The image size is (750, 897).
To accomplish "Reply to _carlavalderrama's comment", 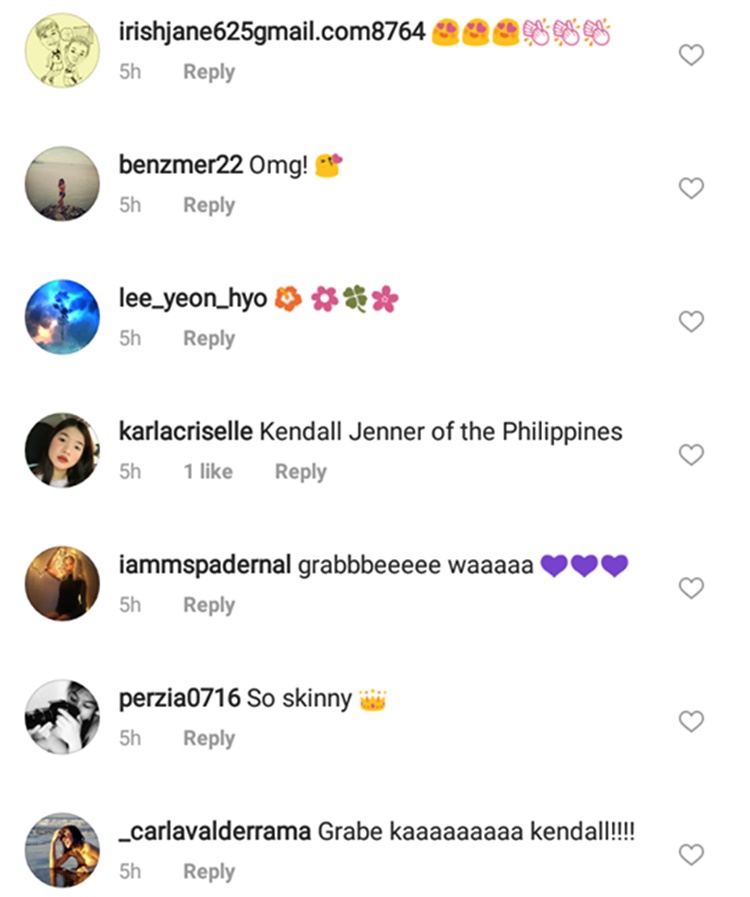I will pyautogui.click(x=208, y=872).
